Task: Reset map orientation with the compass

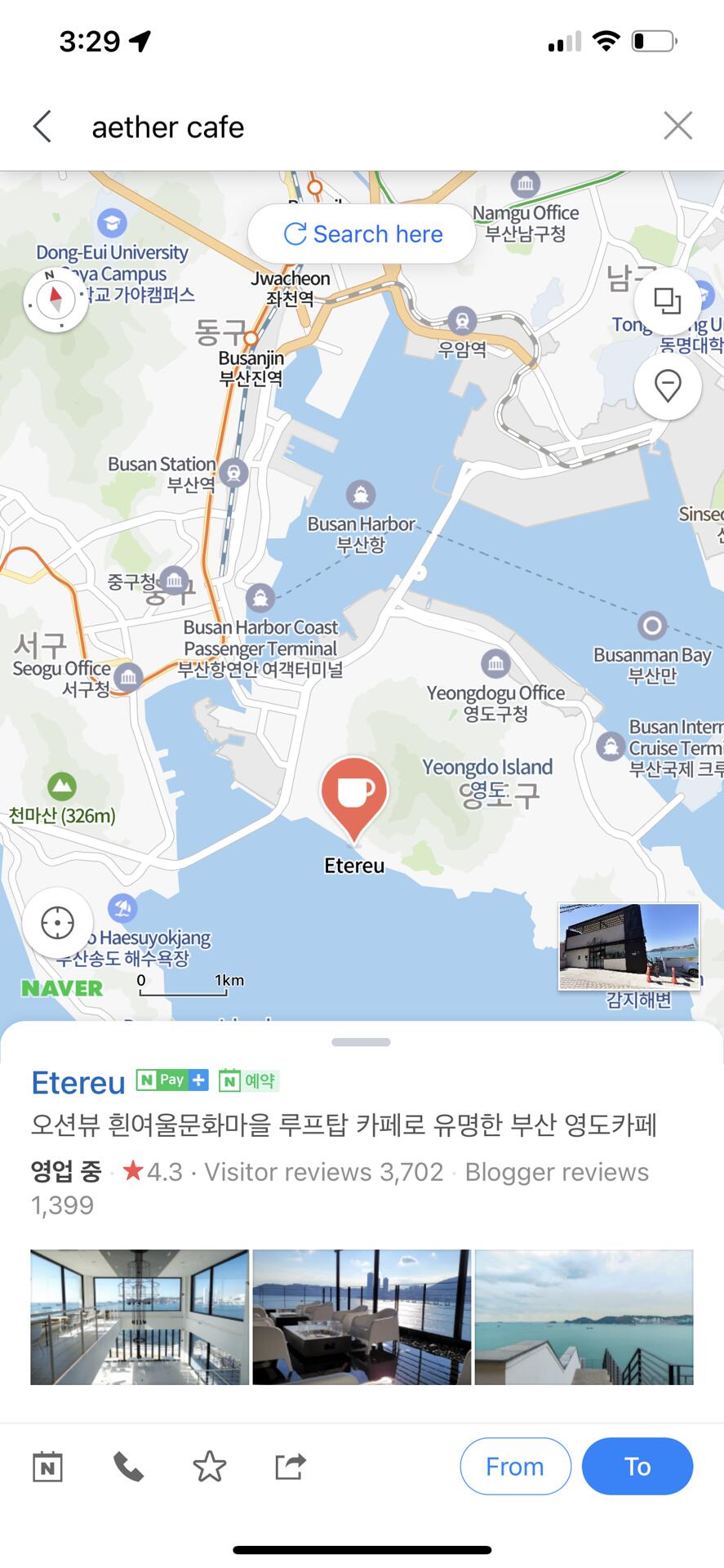Action: (56, 299)
